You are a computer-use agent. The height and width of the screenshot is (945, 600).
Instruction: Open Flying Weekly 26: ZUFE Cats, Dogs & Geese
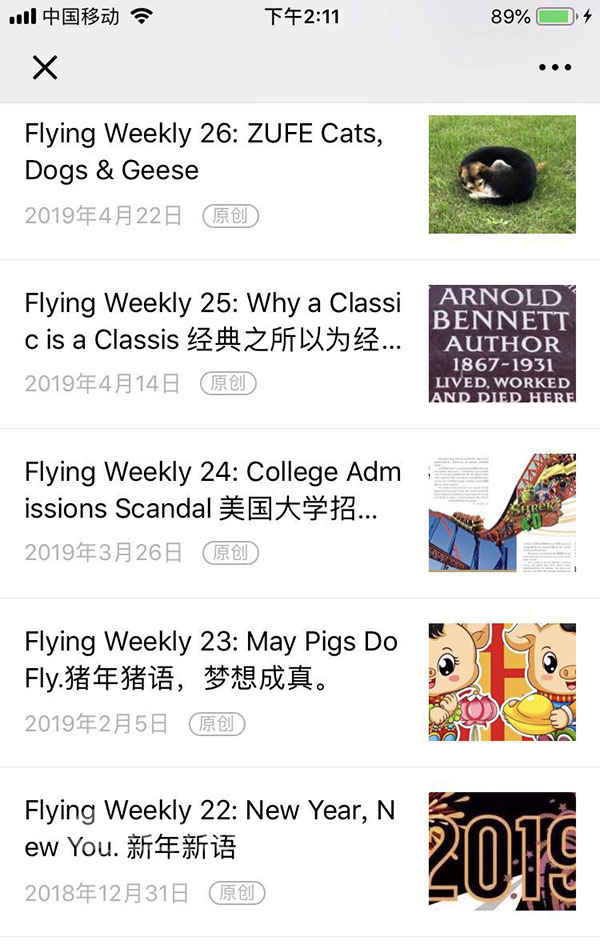click(x=204, y=152)
